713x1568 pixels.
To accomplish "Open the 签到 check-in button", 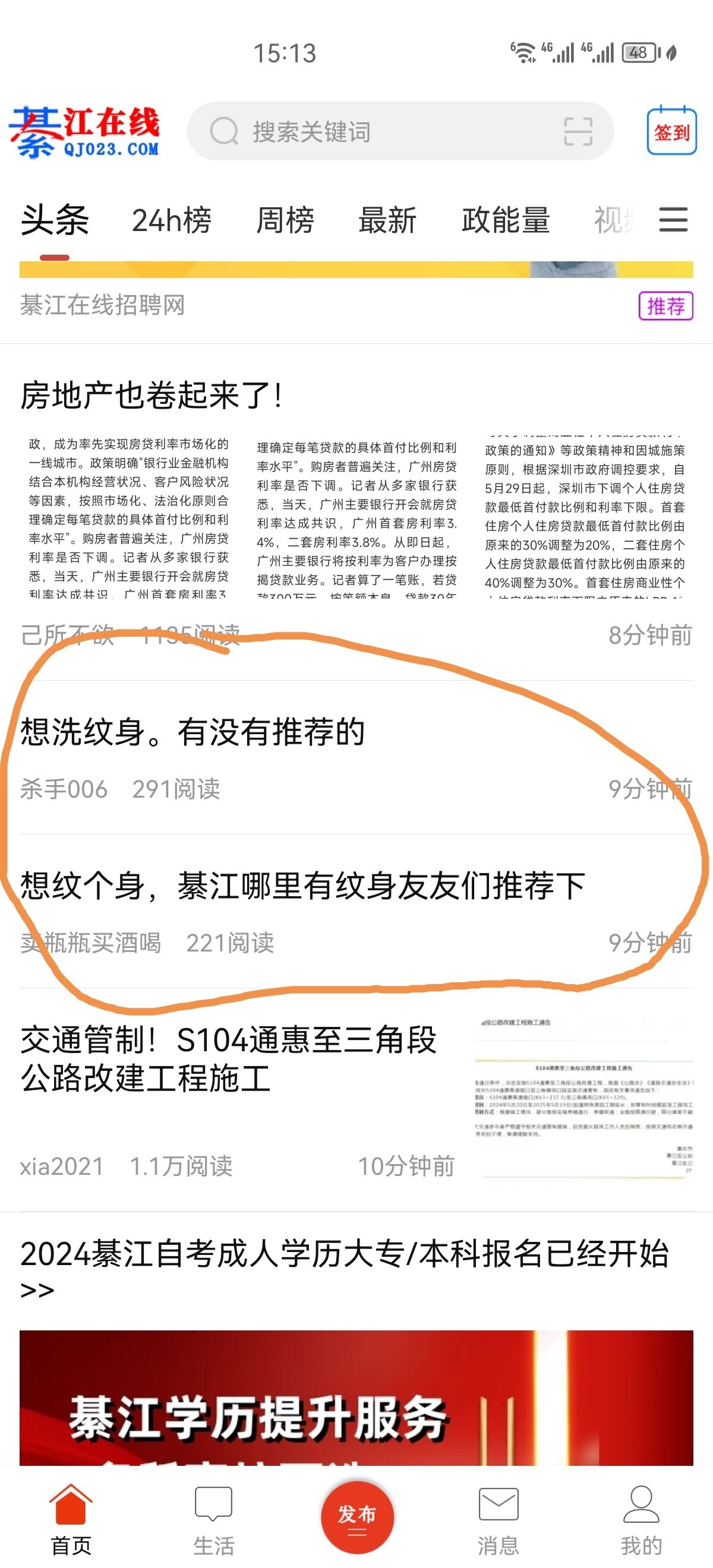I will click(671, 131).
